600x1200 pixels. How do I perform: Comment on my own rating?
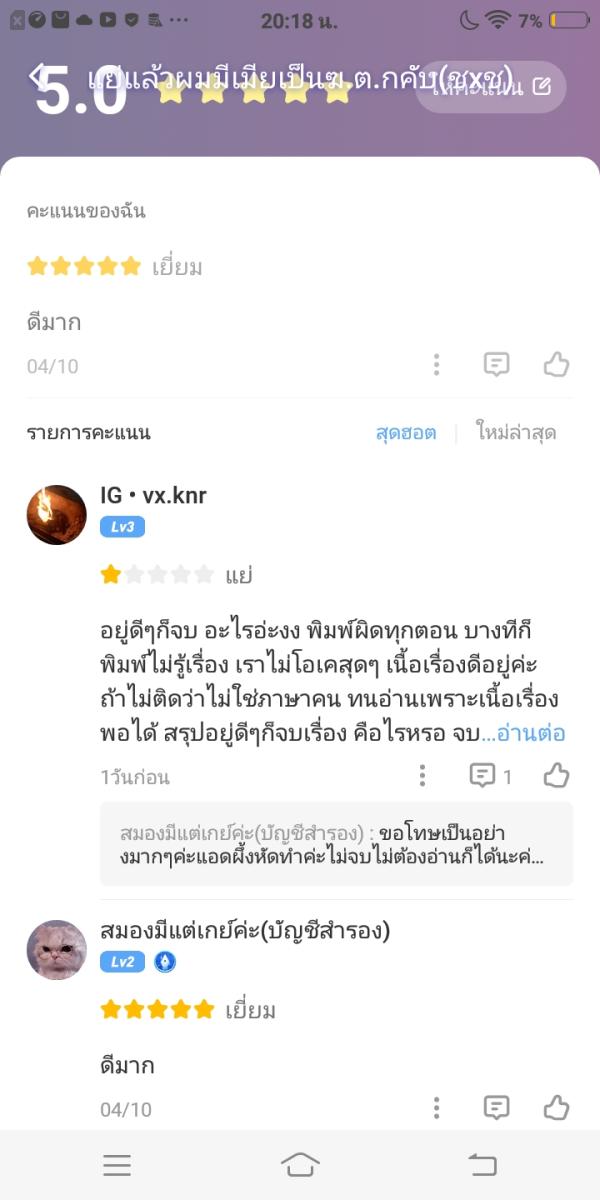[x=497, y=365]
